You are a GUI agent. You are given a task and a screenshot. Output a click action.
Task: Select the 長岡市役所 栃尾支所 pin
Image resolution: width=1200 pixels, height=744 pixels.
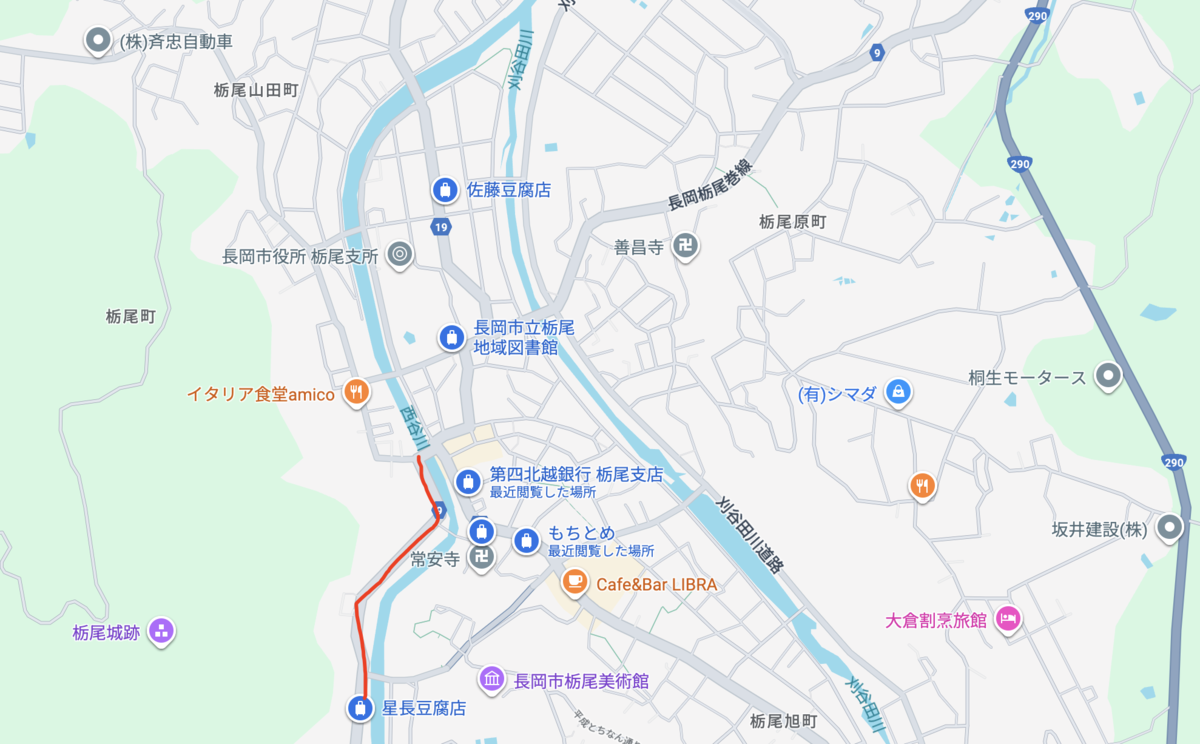[399, 255]
